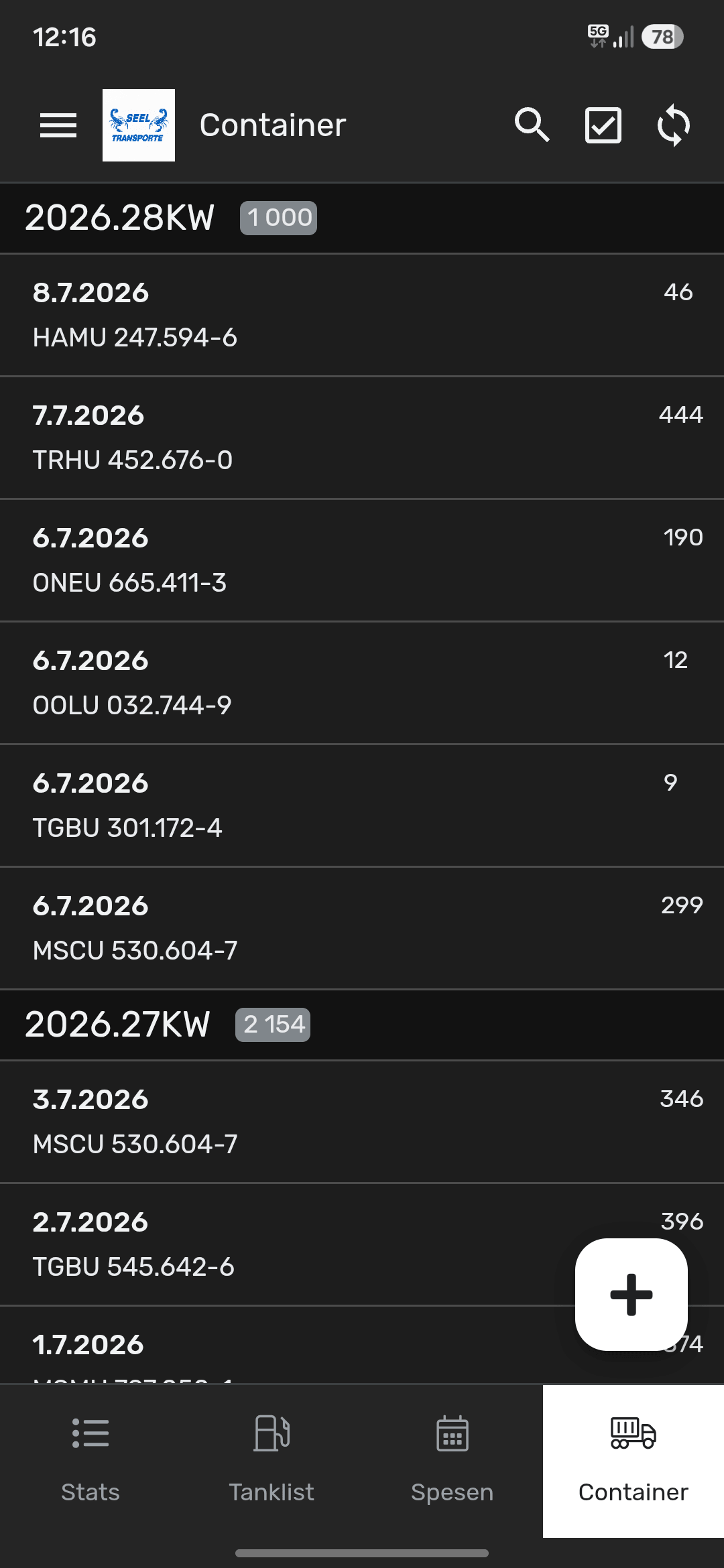Refresh the container list with sync icon
Viewport: 724px width, 1568px height.
coord(674,125)
